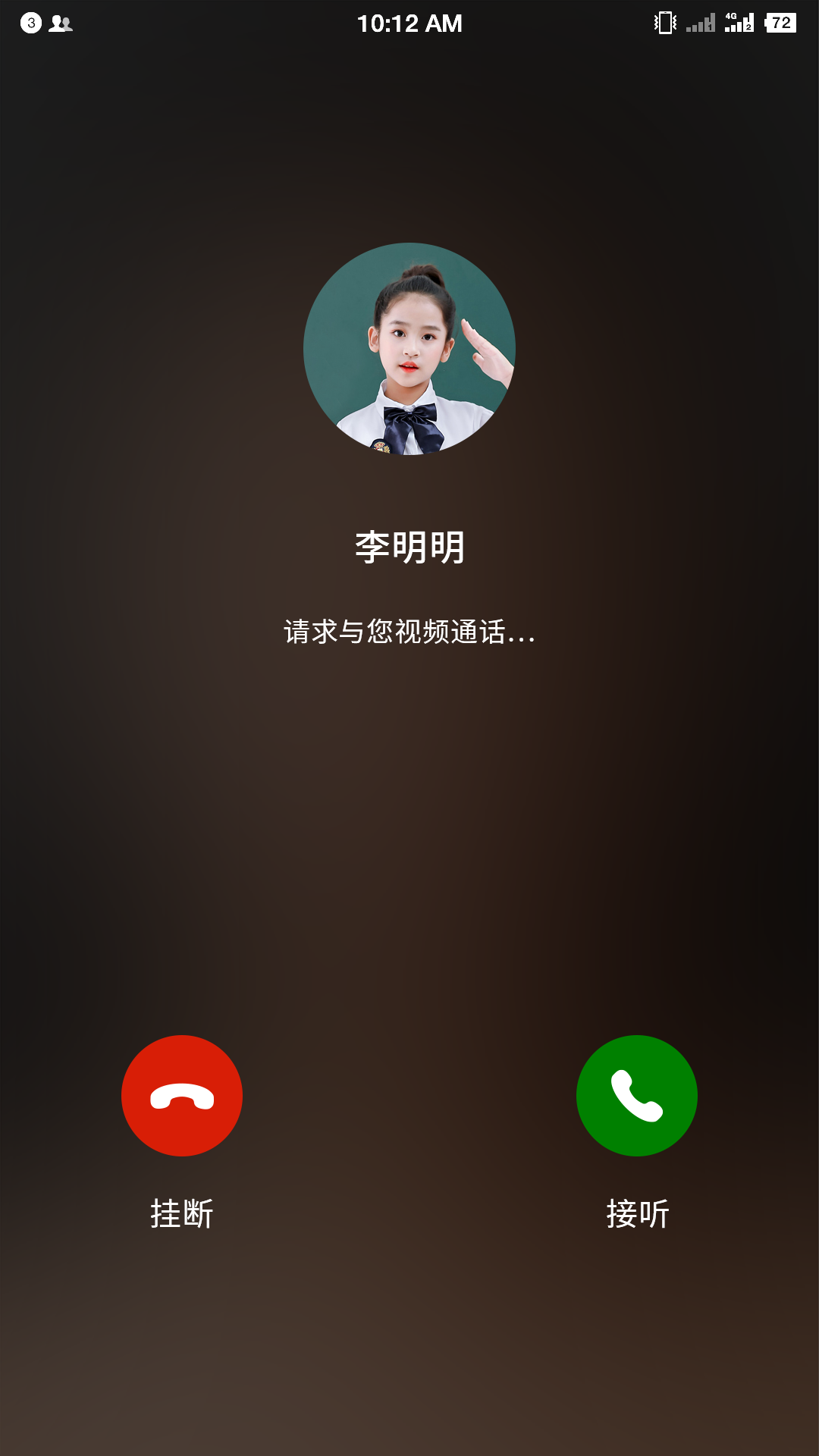Answer 李明明's video call with the green 接听 button
This screenshot has height=1456, width=819.
637,1096
